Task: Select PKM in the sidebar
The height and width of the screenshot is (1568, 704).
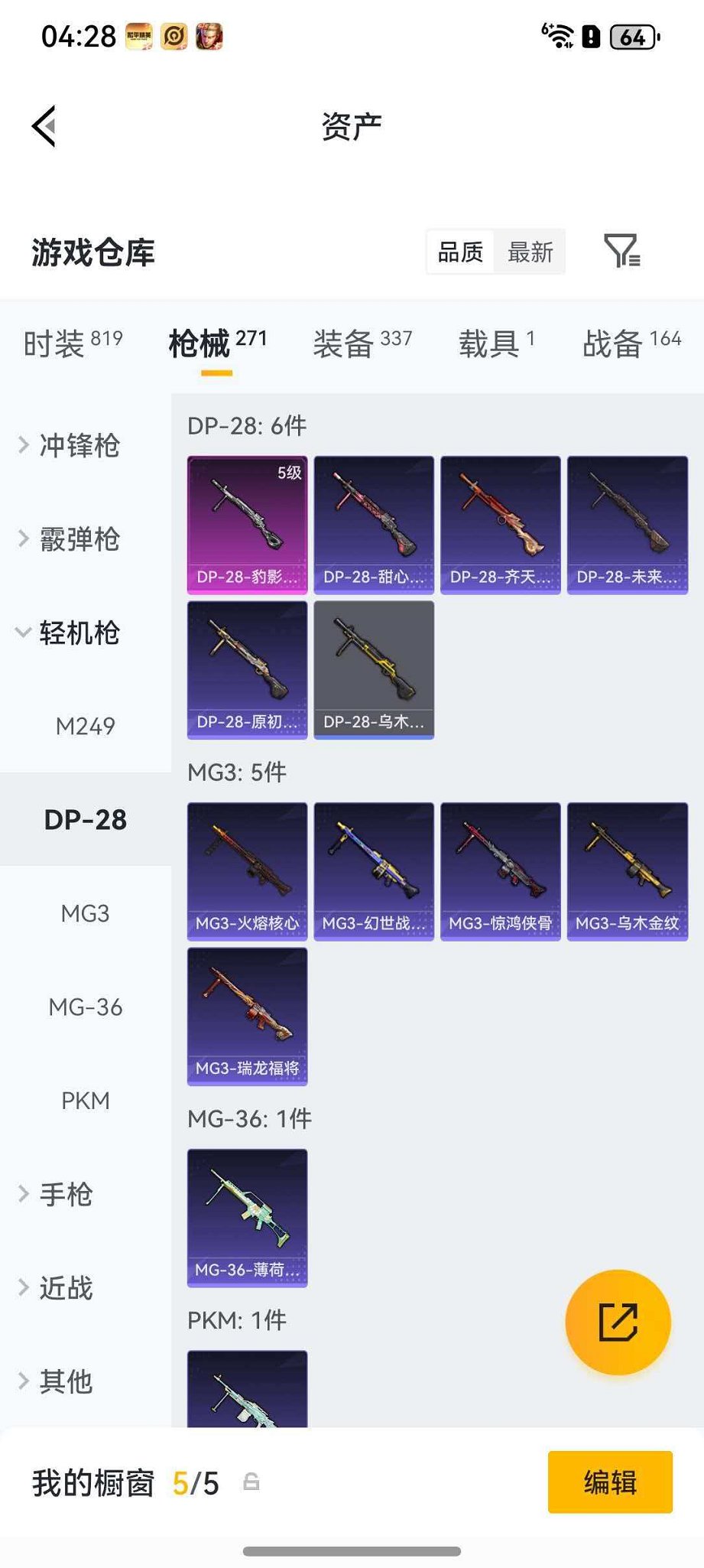Action: click(86, 1101)
